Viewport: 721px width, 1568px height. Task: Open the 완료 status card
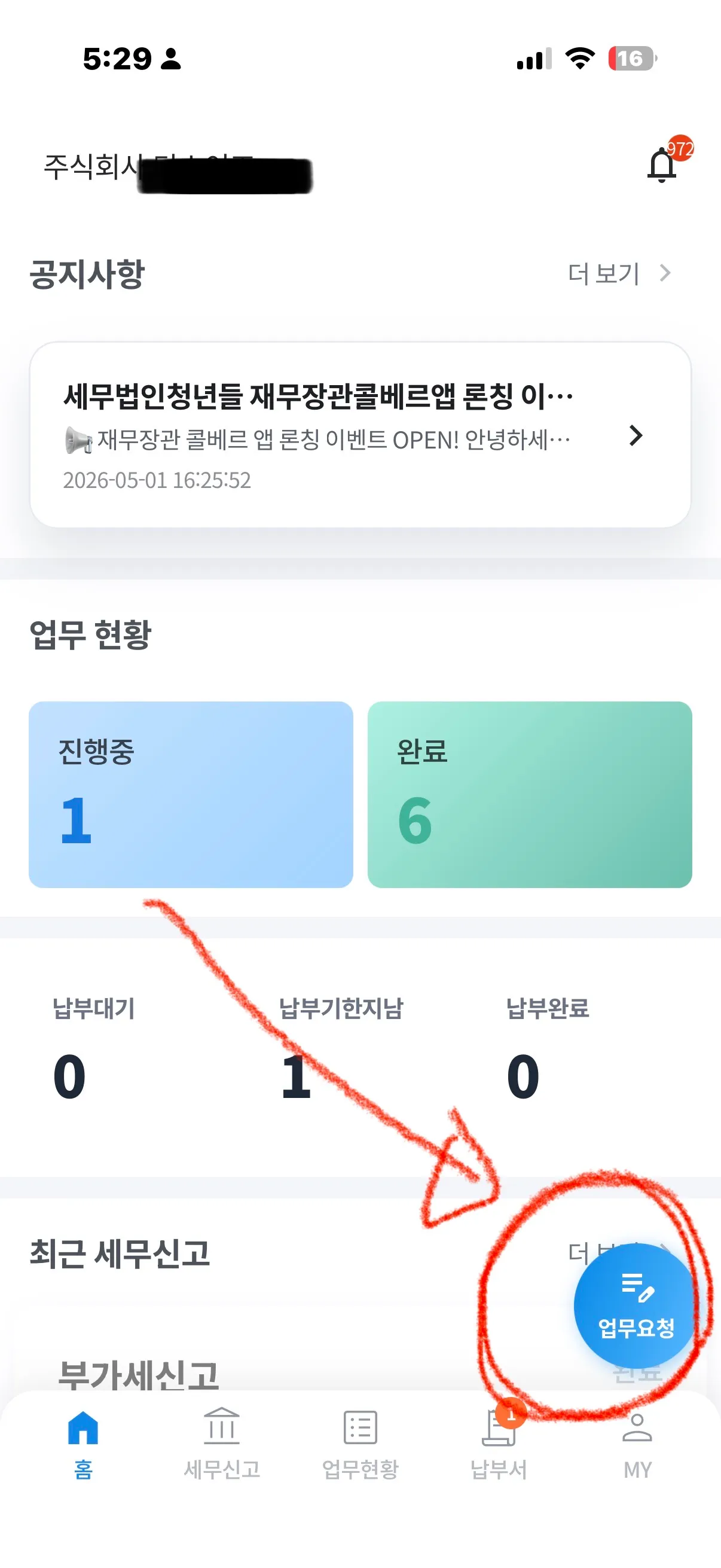click(530, 794)
